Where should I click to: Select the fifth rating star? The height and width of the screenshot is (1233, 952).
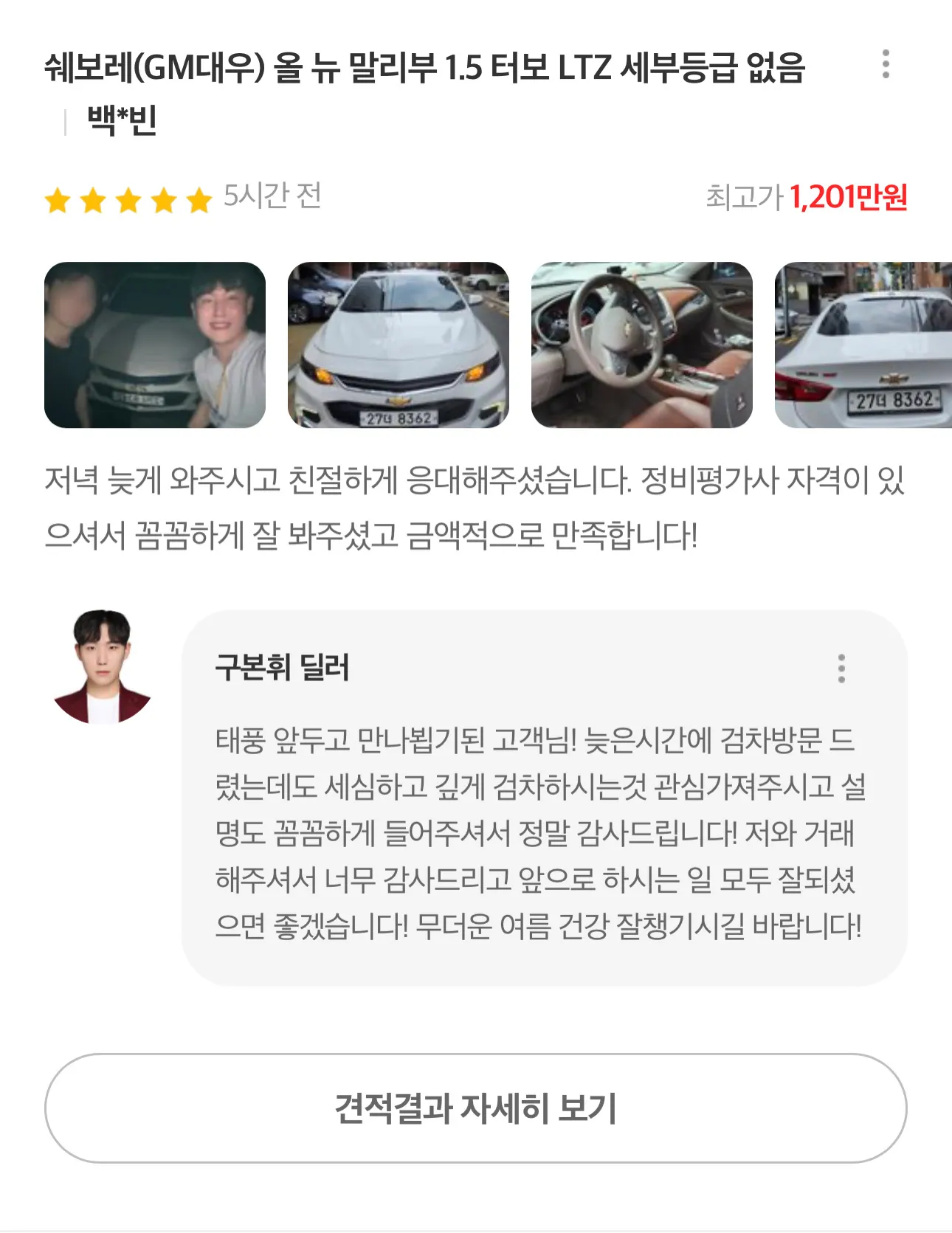(199, 197)
